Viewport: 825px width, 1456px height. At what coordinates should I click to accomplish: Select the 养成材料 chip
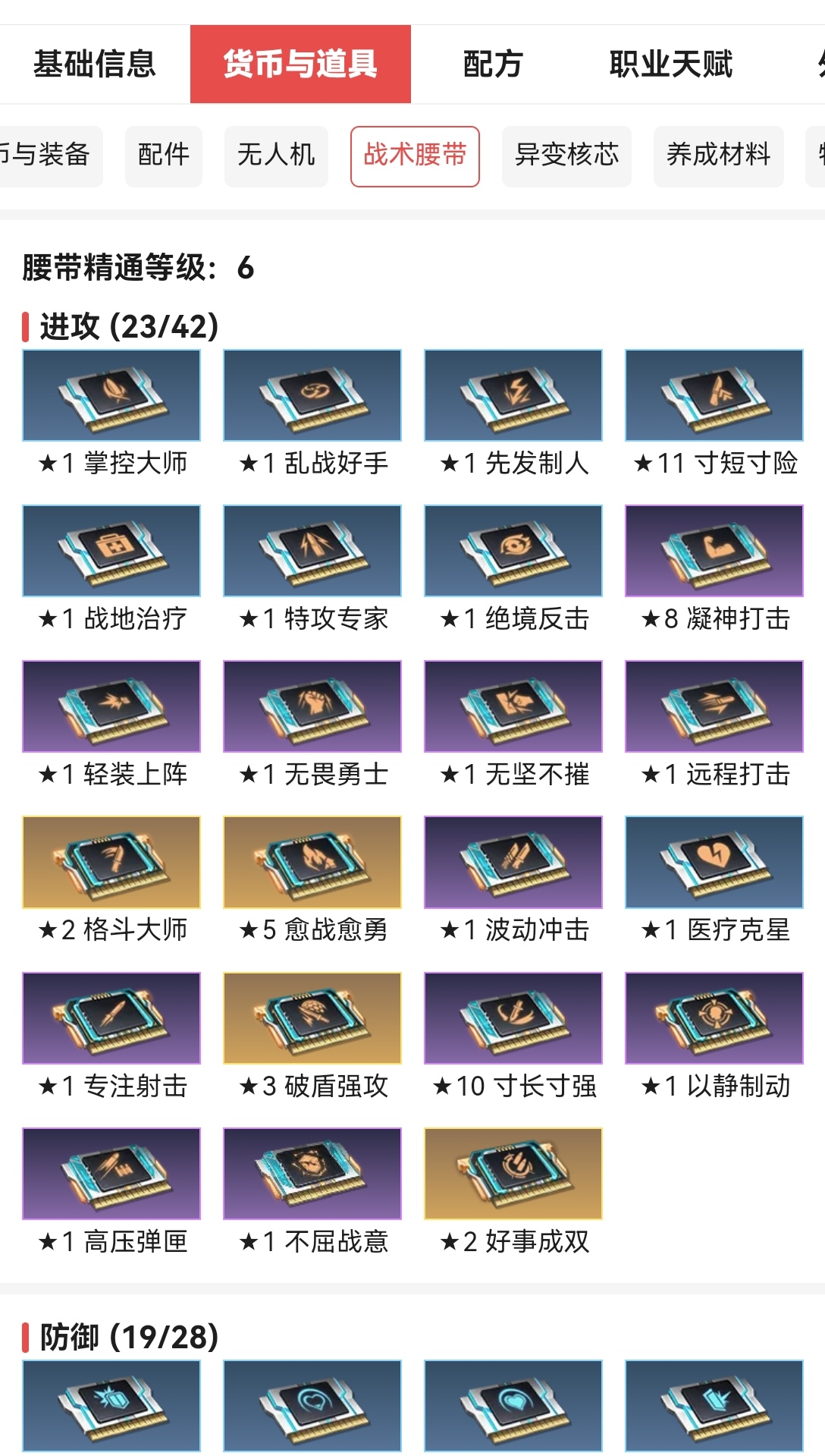[718, 156]
